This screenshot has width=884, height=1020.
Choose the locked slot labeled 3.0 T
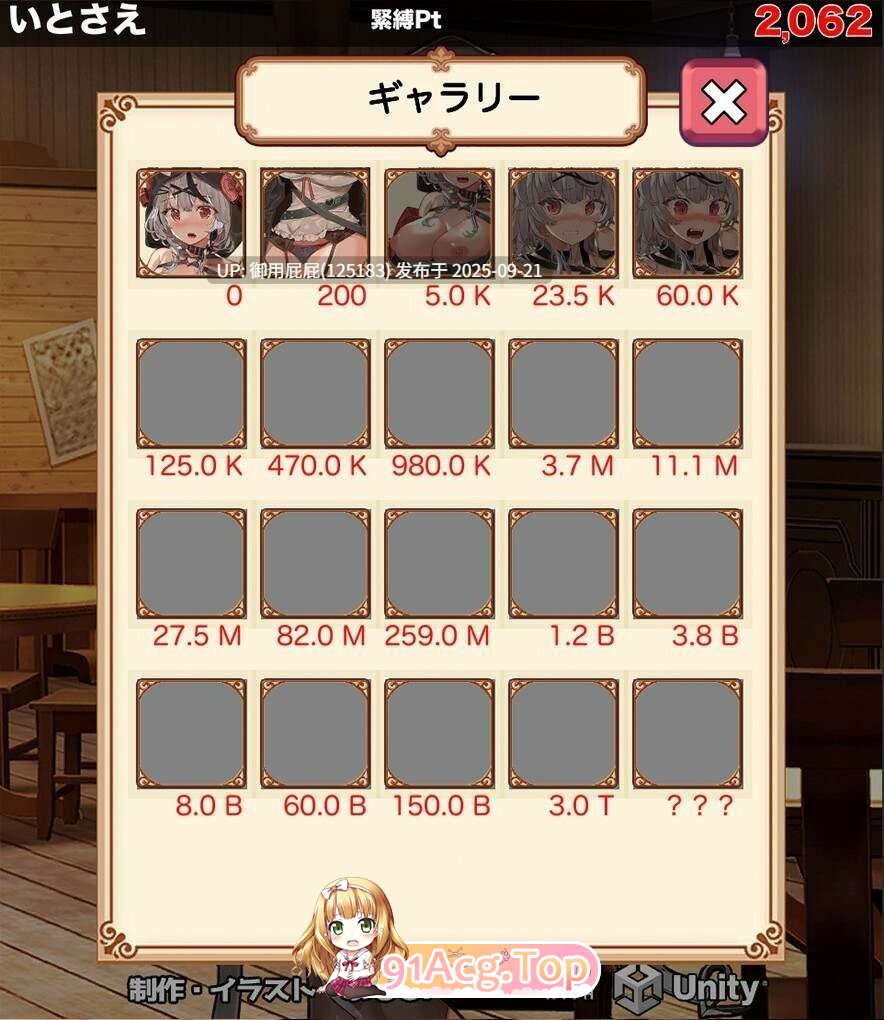pos(563,733)
